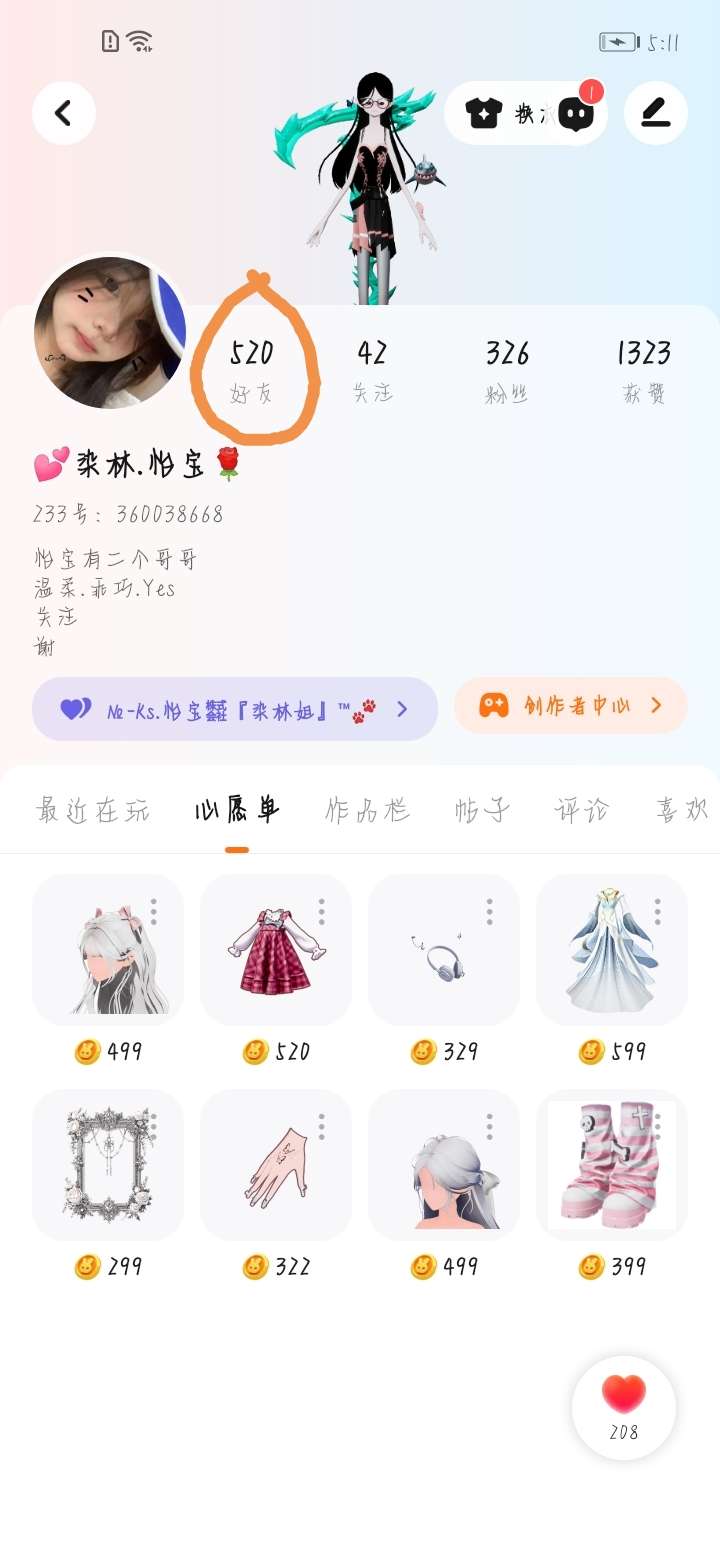Open 创作者中心 creator center
The image size is (720, 1560).
571,706
